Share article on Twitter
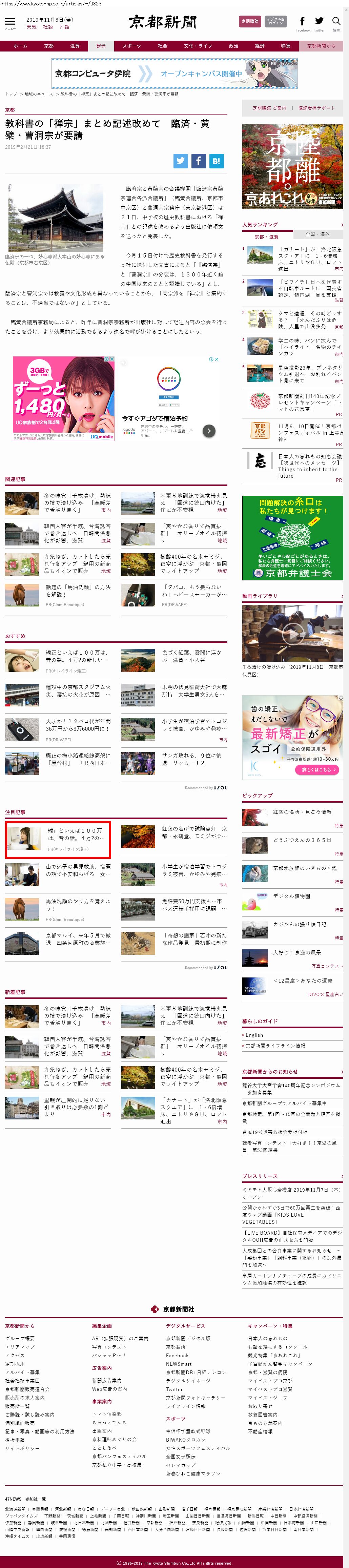This screenshot has height=1568, width=349. pyautogui.click(x=181, y=161)
